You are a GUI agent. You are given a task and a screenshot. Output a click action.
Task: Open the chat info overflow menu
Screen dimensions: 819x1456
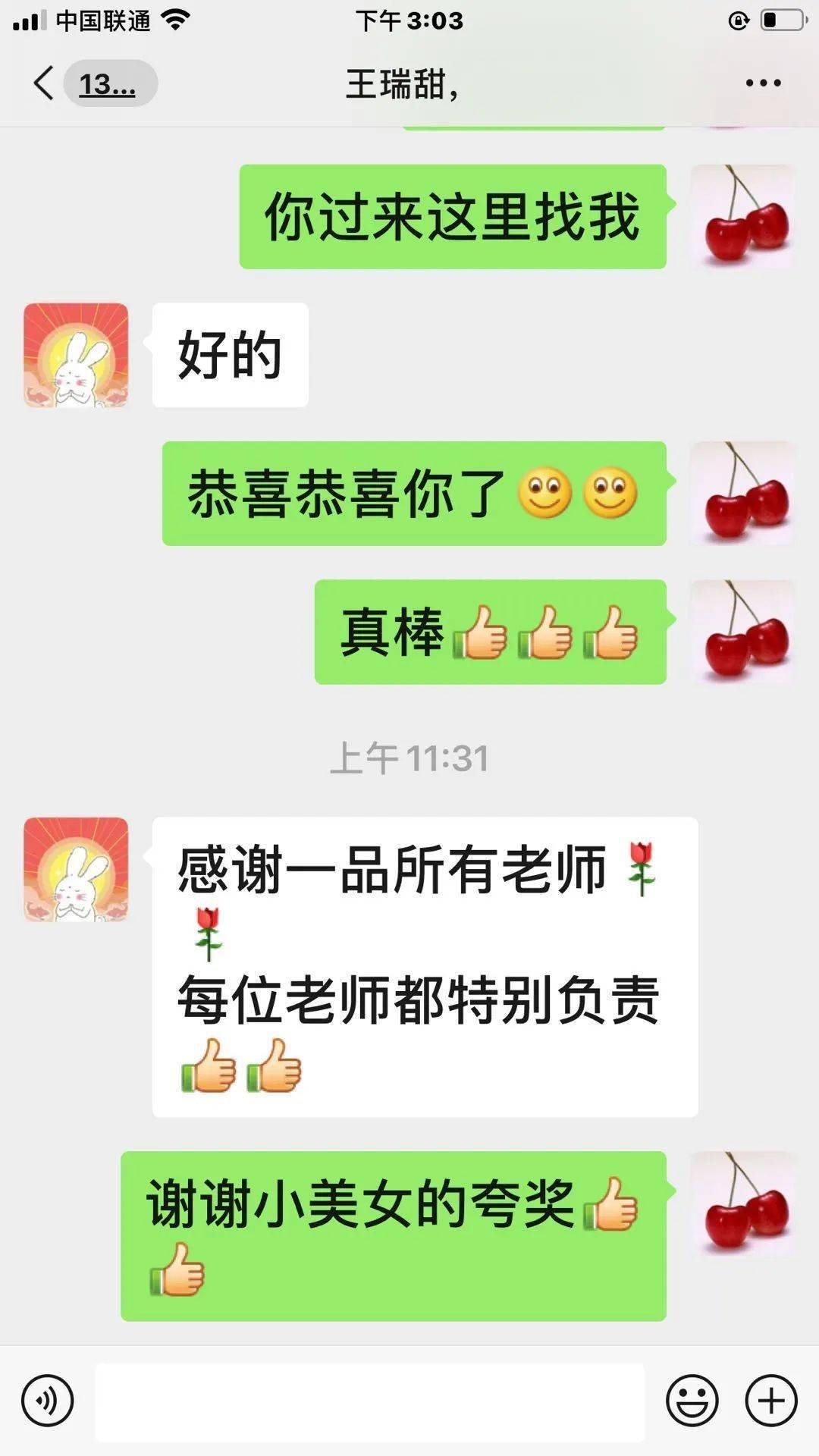[763, 83]
